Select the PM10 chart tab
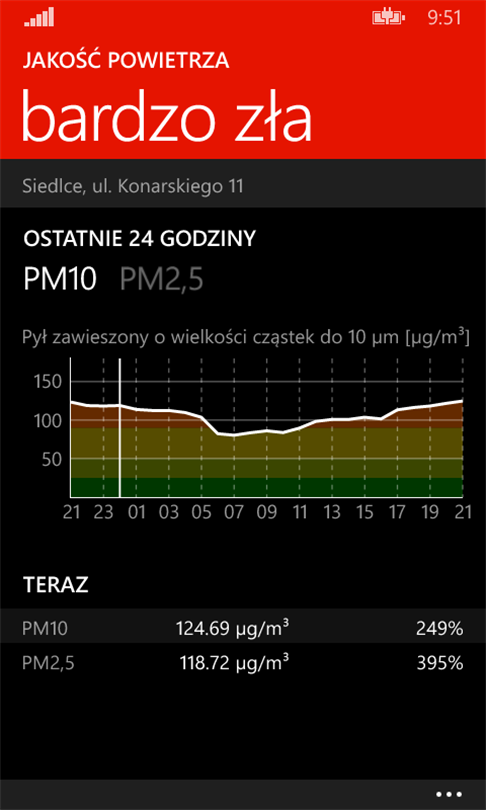The height and width of the screenshot is (810, 486). tap(60, 279)
